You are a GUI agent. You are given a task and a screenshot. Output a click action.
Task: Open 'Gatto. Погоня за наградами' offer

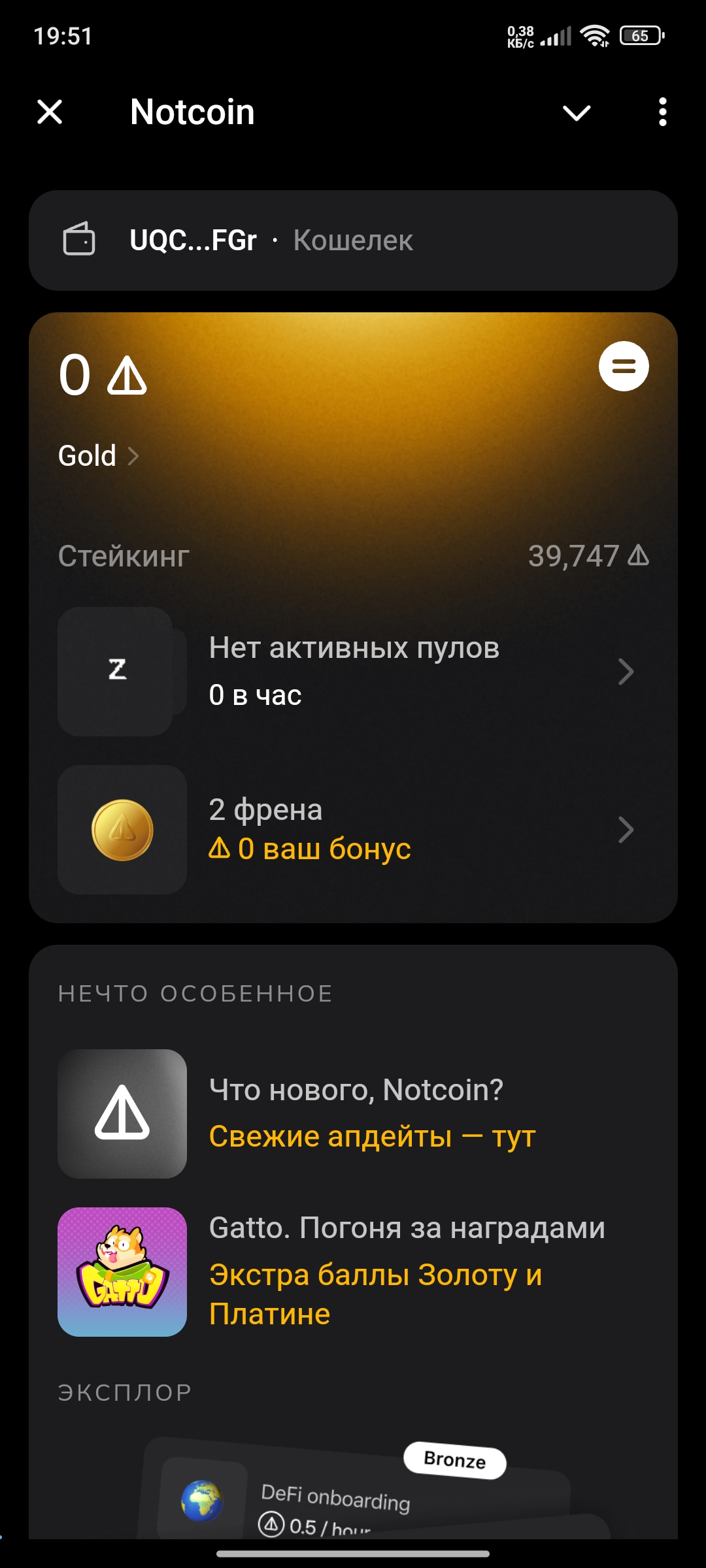tap(353, 1271)
